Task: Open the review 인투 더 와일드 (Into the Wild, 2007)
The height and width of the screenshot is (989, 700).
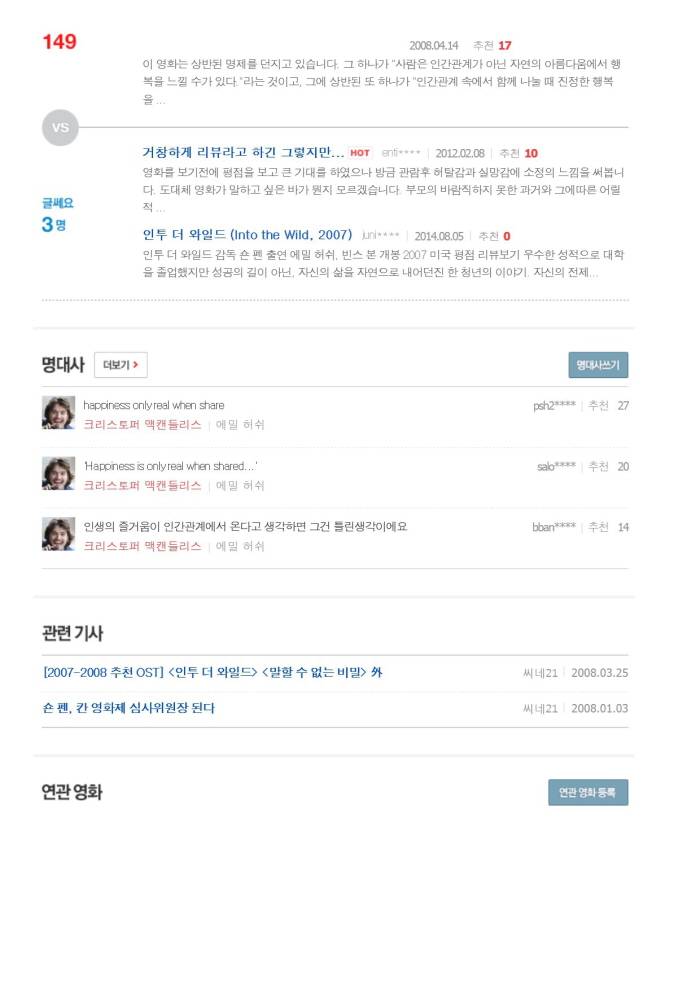Action: (247, 235)
